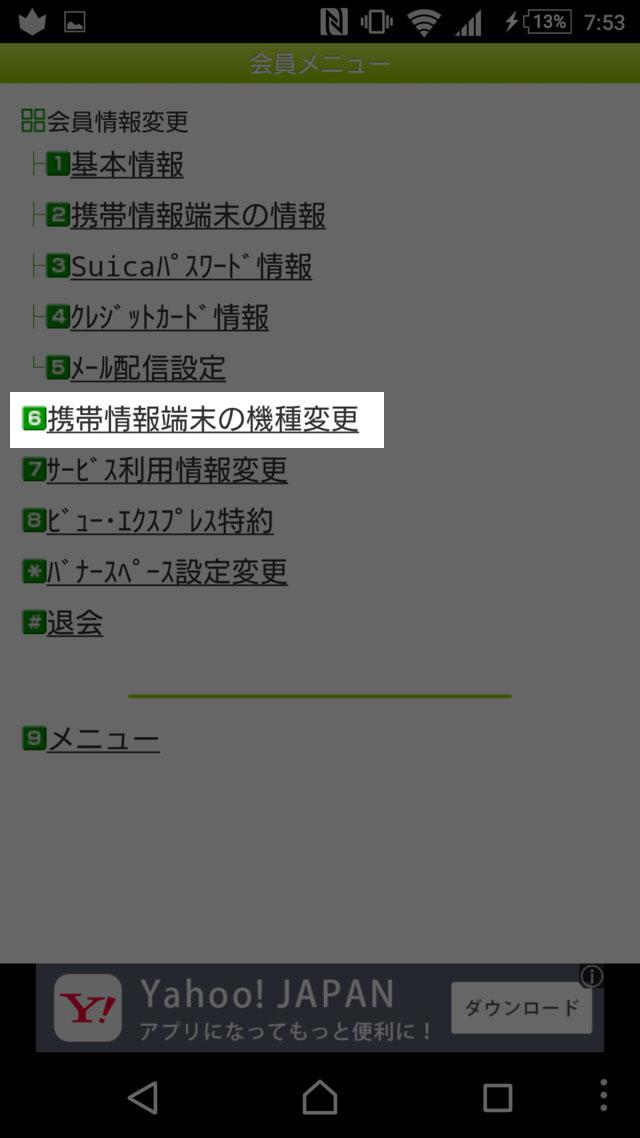Open 携帯情報端末の情報 link
The width and height of the screenshot is (640, 1138).
198,216
